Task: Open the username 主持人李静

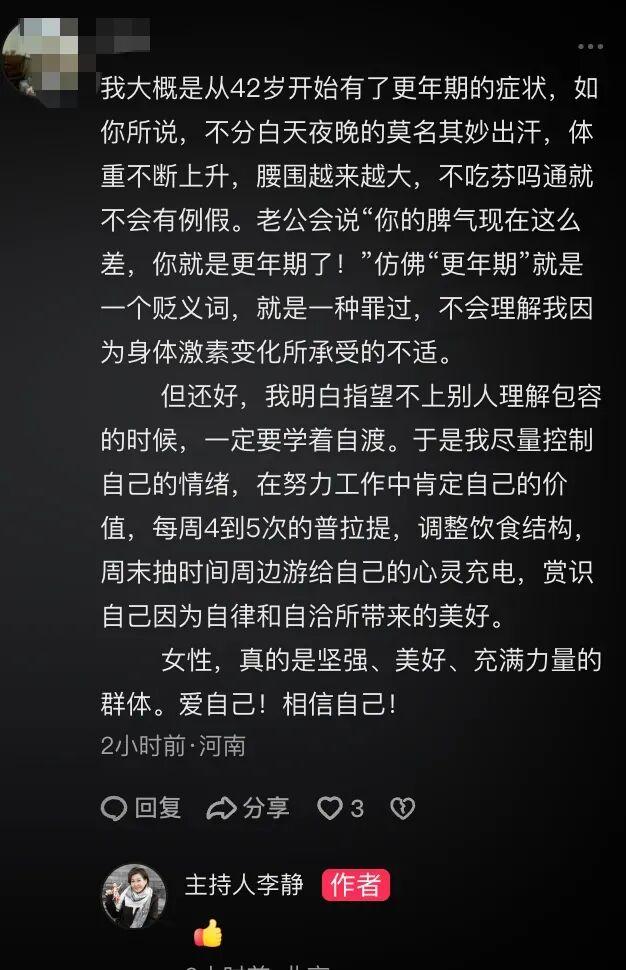Action: coord(243,885)
